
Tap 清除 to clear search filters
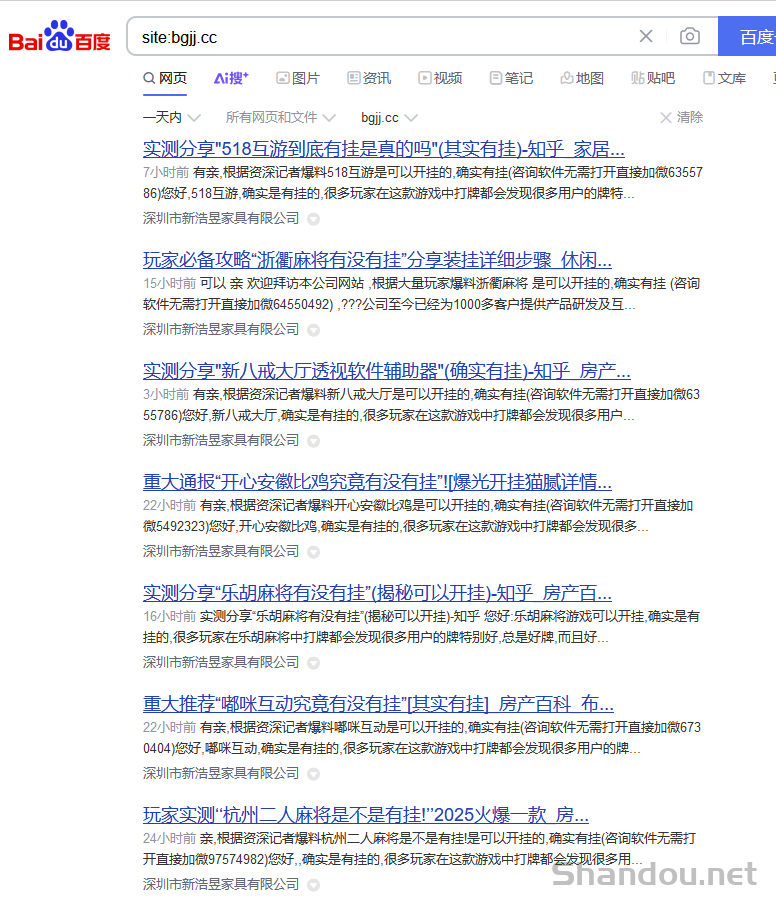click(682, 117)
